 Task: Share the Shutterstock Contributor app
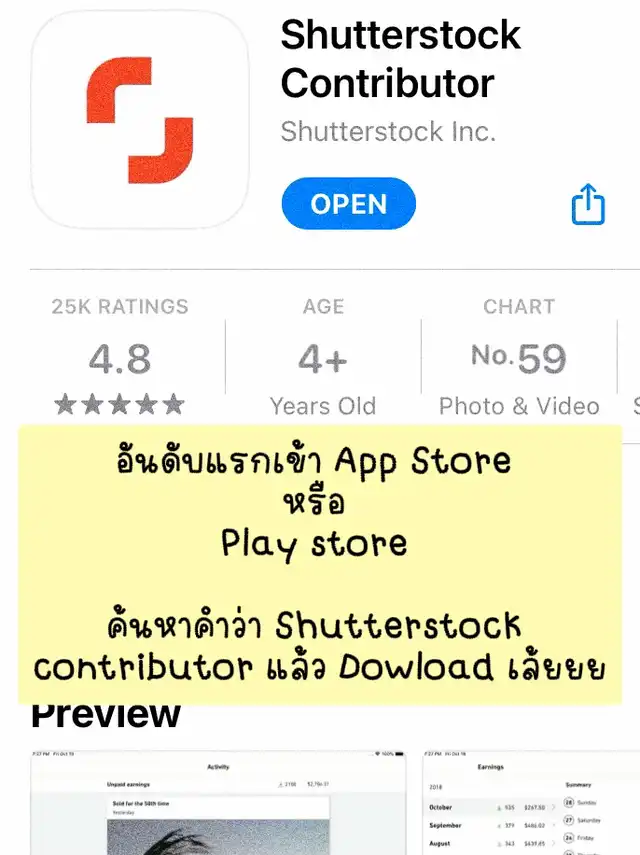(588, 204)
